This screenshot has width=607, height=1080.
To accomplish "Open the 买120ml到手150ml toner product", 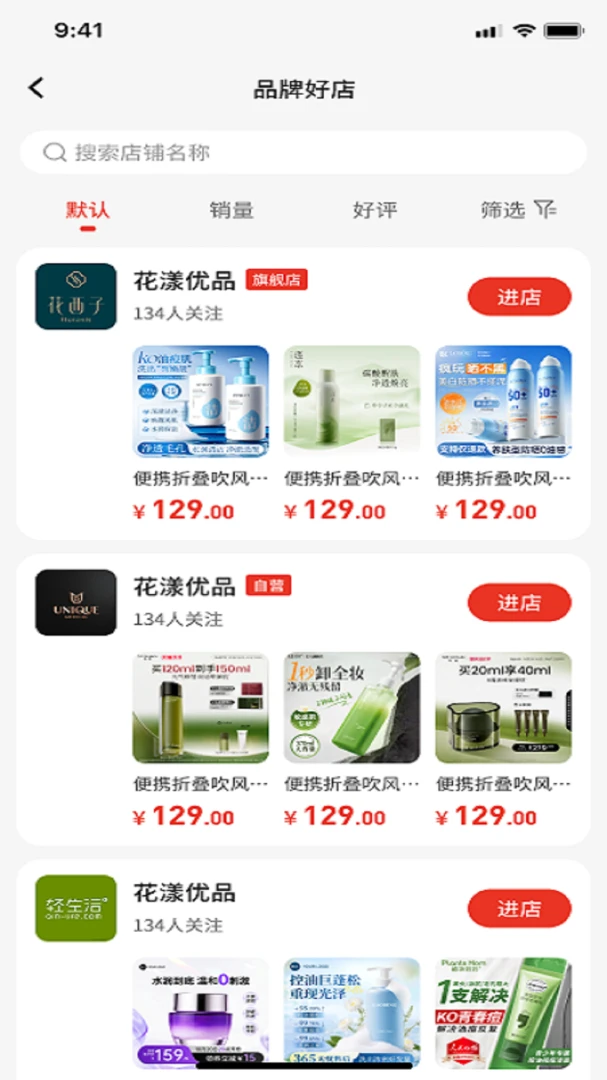I will [x=200, y=707].
